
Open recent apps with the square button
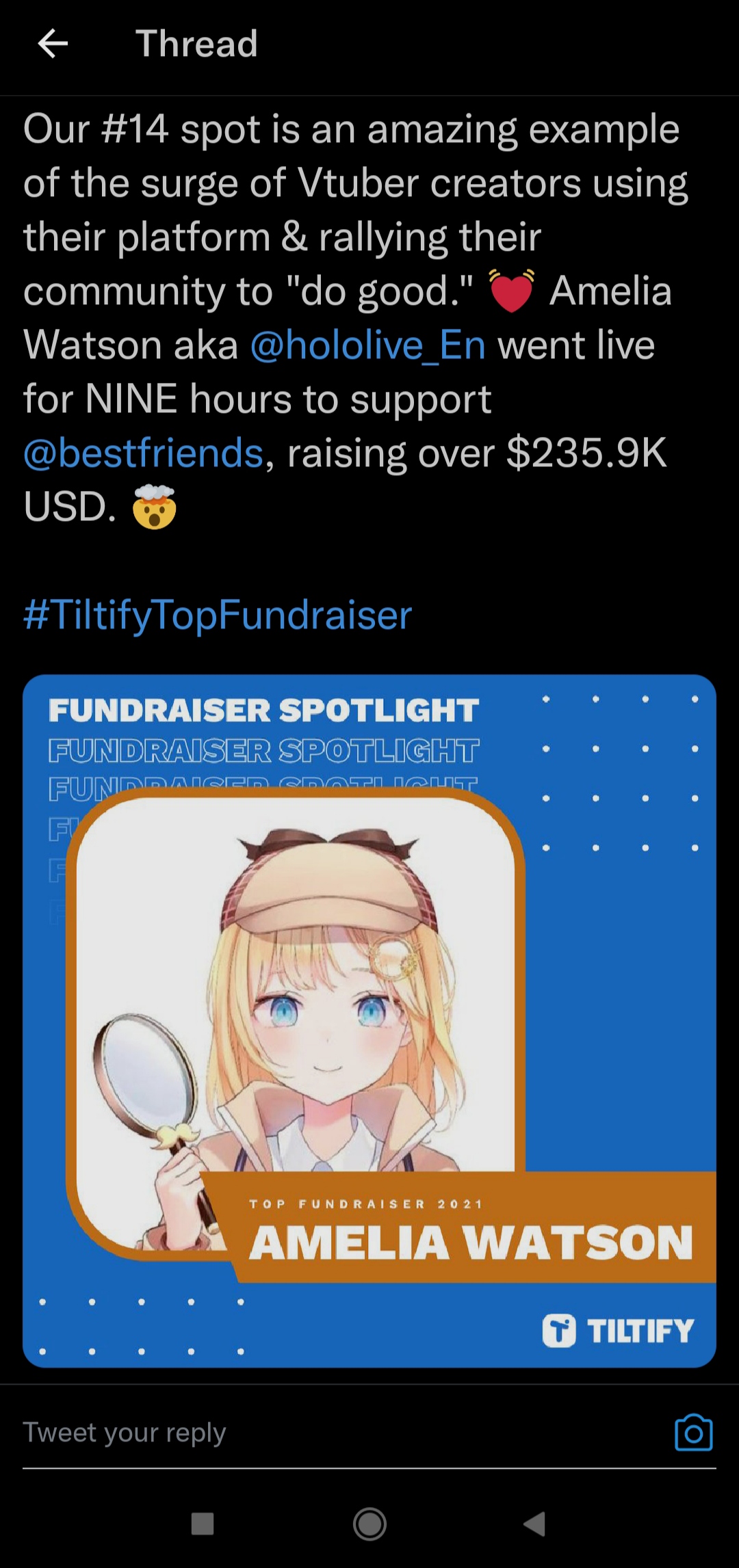click(x=203, y=1524)
